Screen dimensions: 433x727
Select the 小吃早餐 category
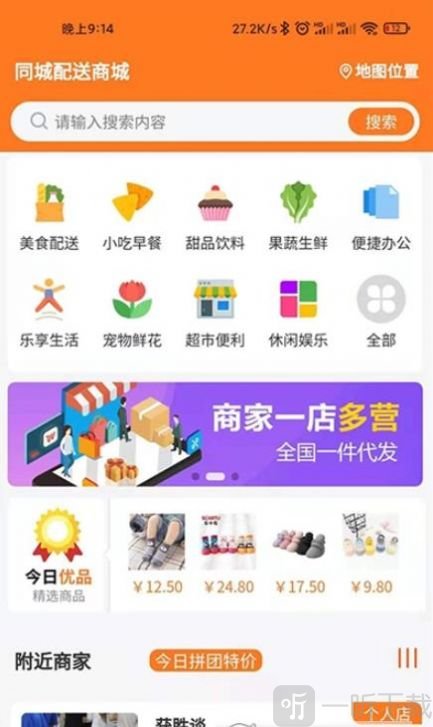132,216
